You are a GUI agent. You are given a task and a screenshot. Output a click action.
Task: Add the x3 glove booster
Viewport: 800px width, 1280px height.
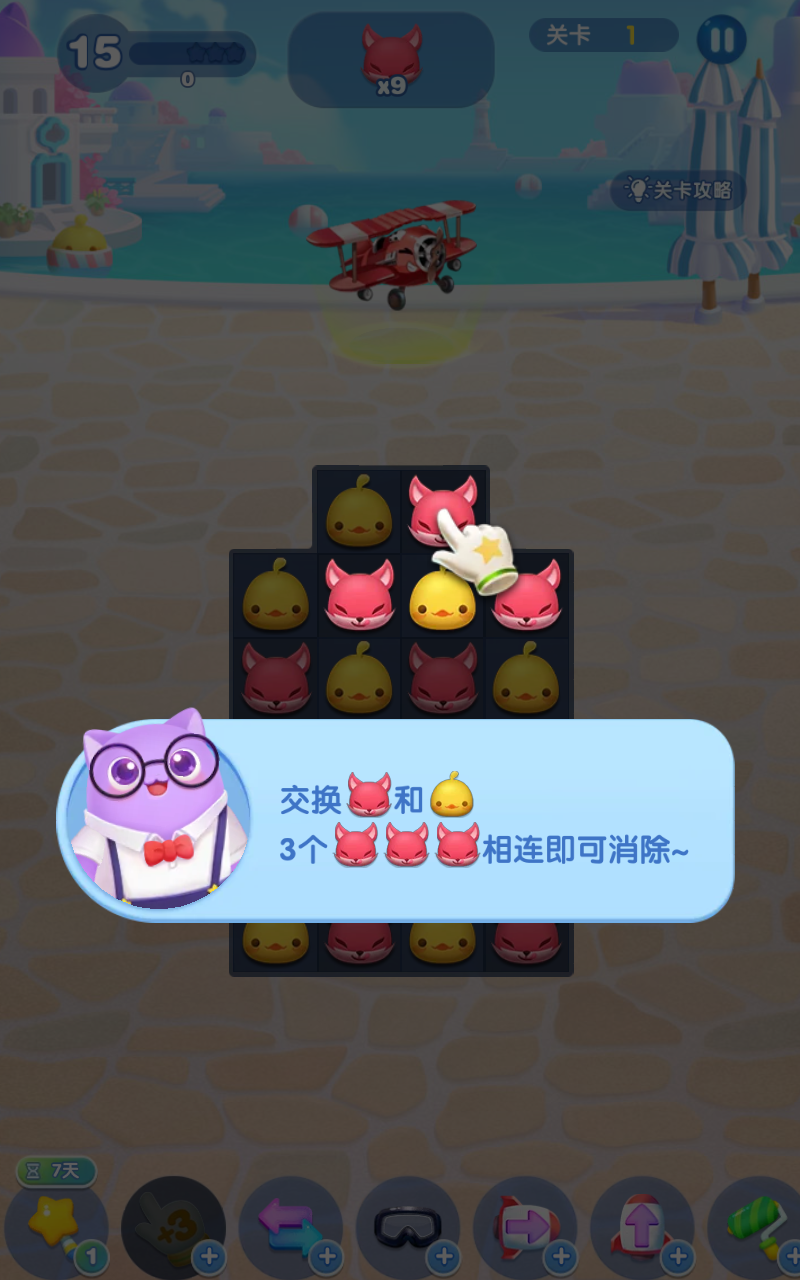[208, 1256]
